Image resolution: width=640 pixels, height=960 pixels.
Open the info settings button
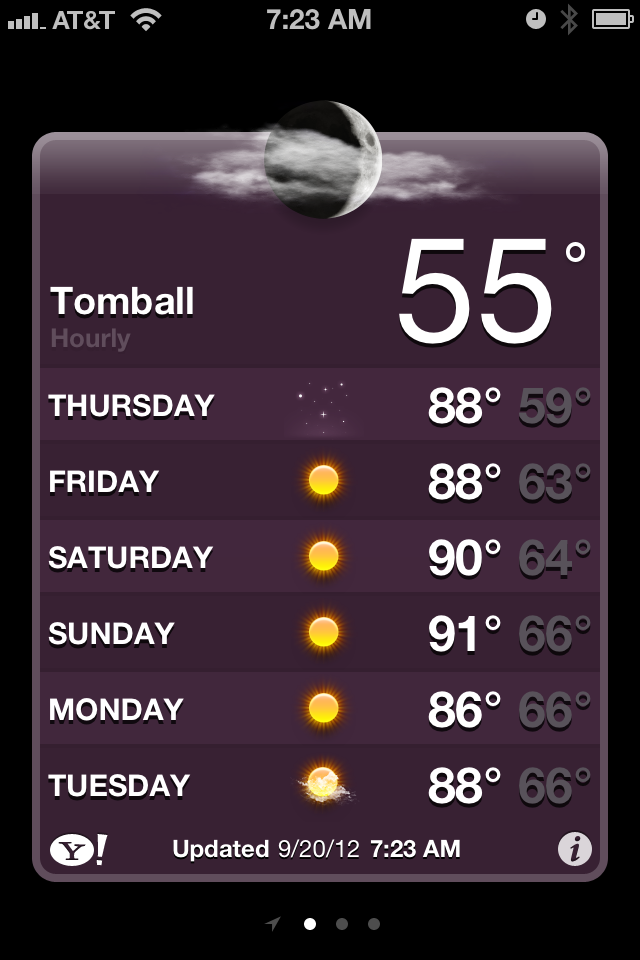pos(574,850)
